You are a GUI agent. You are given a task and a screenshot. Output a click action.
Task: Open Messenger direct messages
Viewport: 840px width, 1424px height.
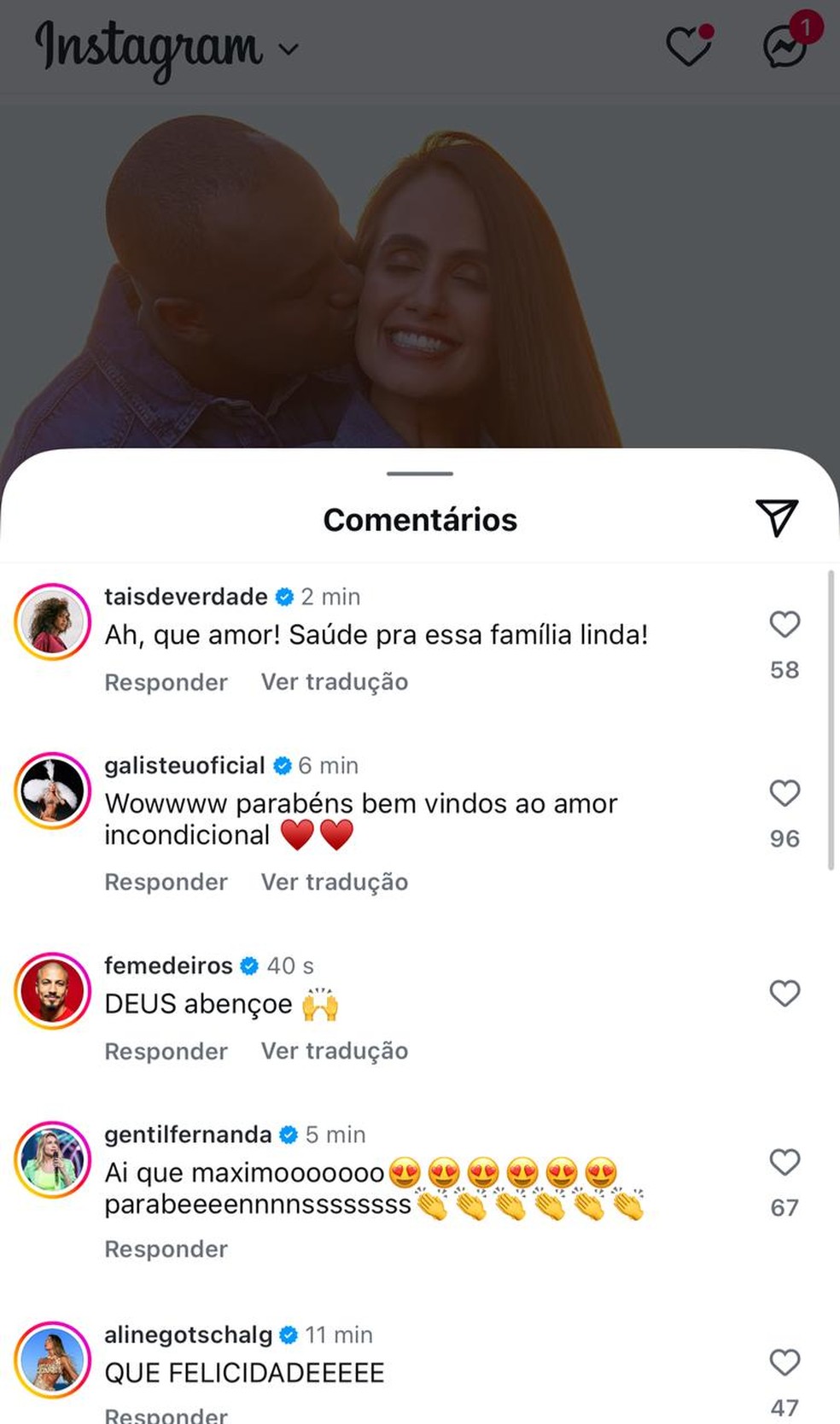click(785, 47)
